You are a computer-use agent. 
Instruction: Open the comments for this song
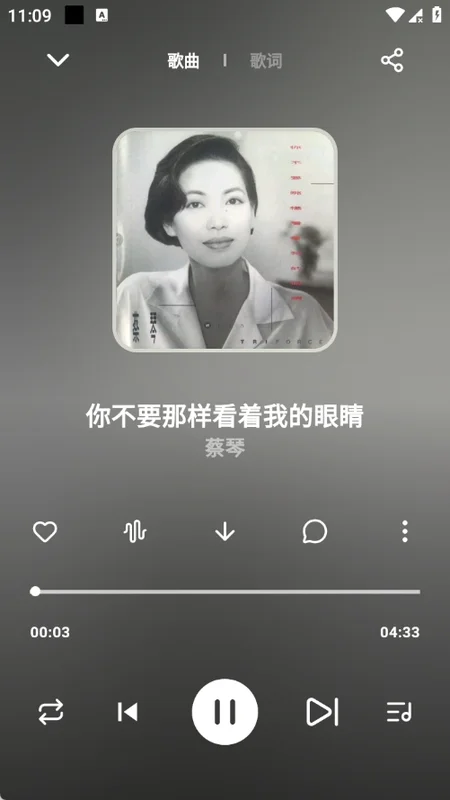[x=314, y=532]
